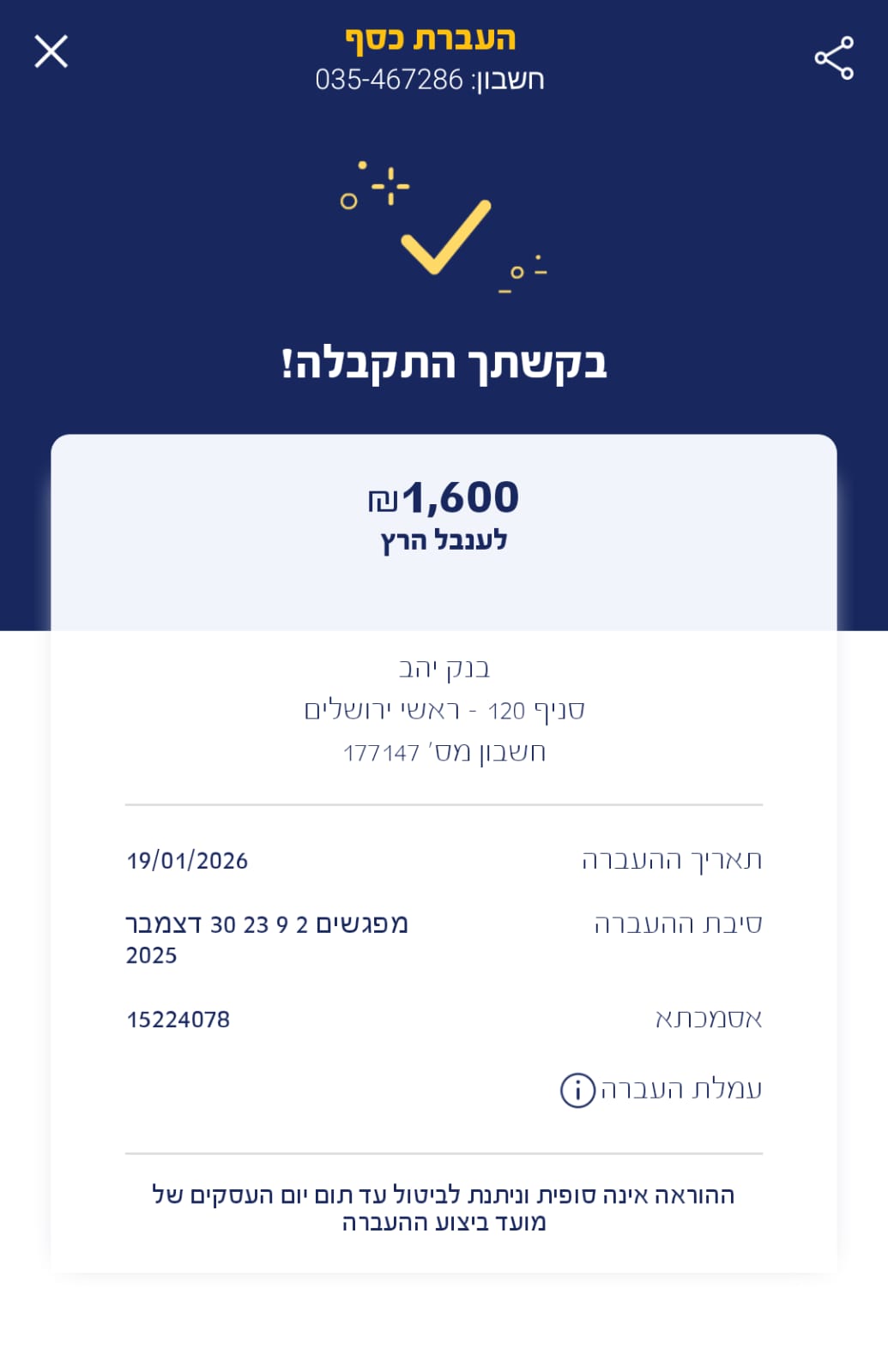This screenshot has width=888, height=1372.
Task: Share the transfer confirmation
Action: [x=833, y=57]
